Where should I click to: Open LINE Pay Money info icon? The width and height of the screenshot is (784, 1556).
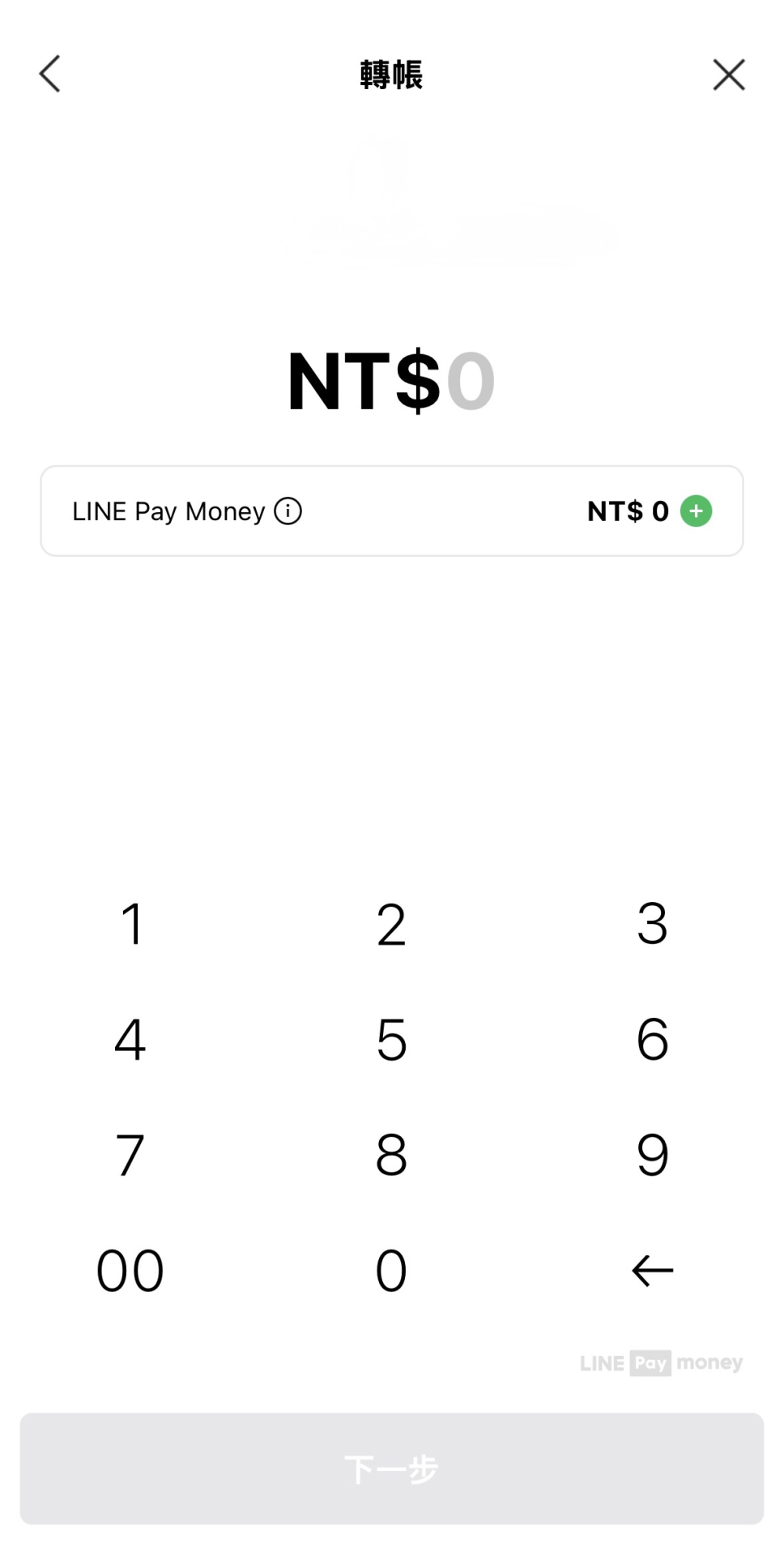288,511
